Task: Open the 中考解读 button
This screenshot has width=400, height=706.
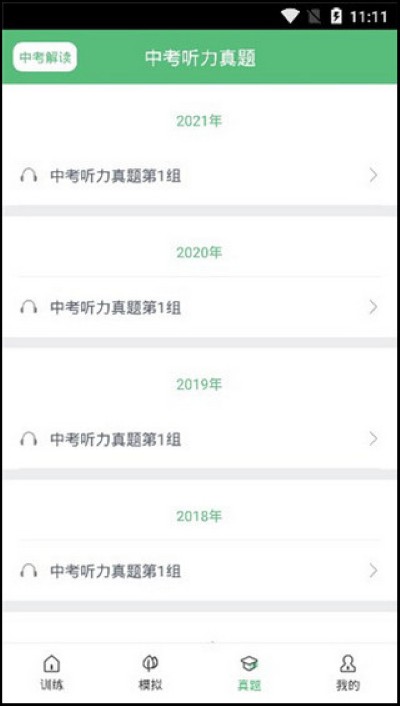Action: click(x=45, y=57)
